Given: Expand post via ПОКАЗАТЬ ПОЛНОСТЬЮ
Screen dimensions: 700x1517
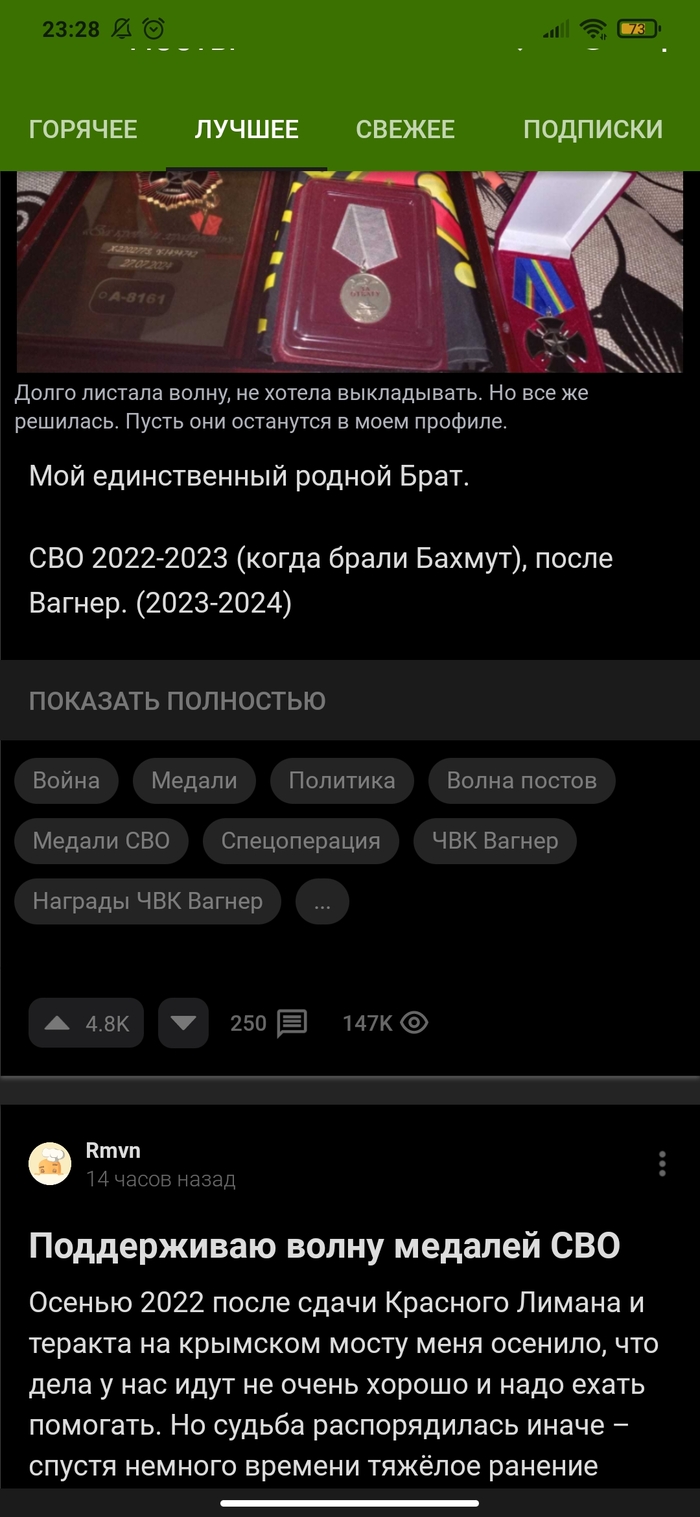Looking at the screenshot, I should coord(177,701).
